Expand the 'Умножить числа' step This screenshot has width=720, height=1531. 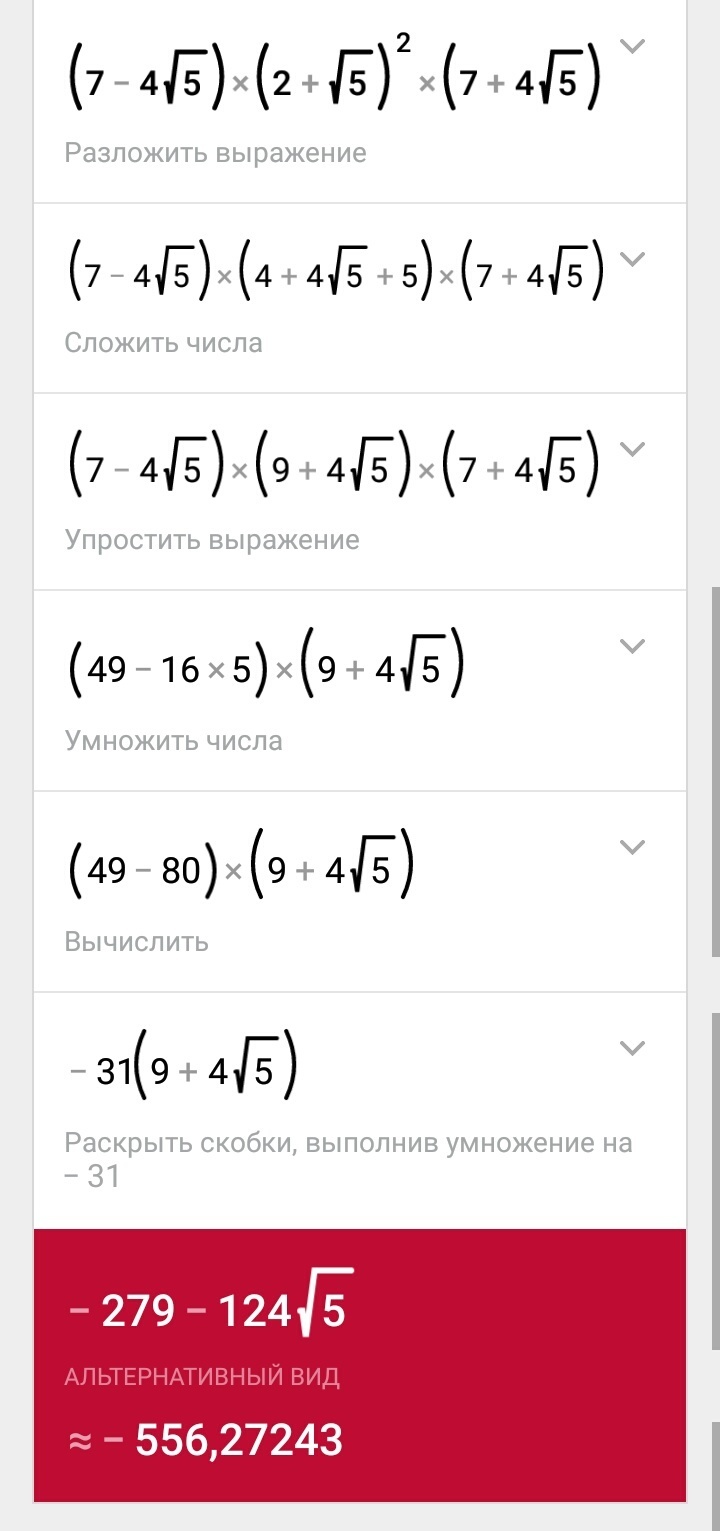pos(632,646)
